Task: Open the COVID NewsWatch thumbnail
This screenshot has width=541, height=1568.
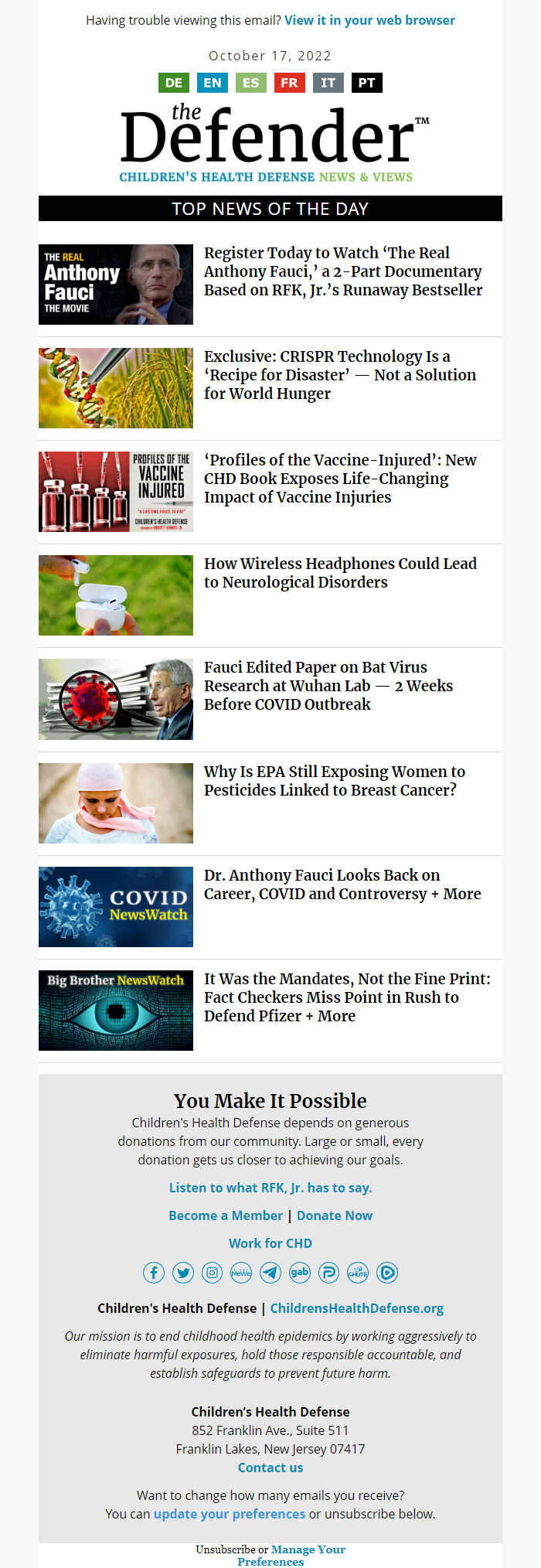Action: [x=116, y=907]
